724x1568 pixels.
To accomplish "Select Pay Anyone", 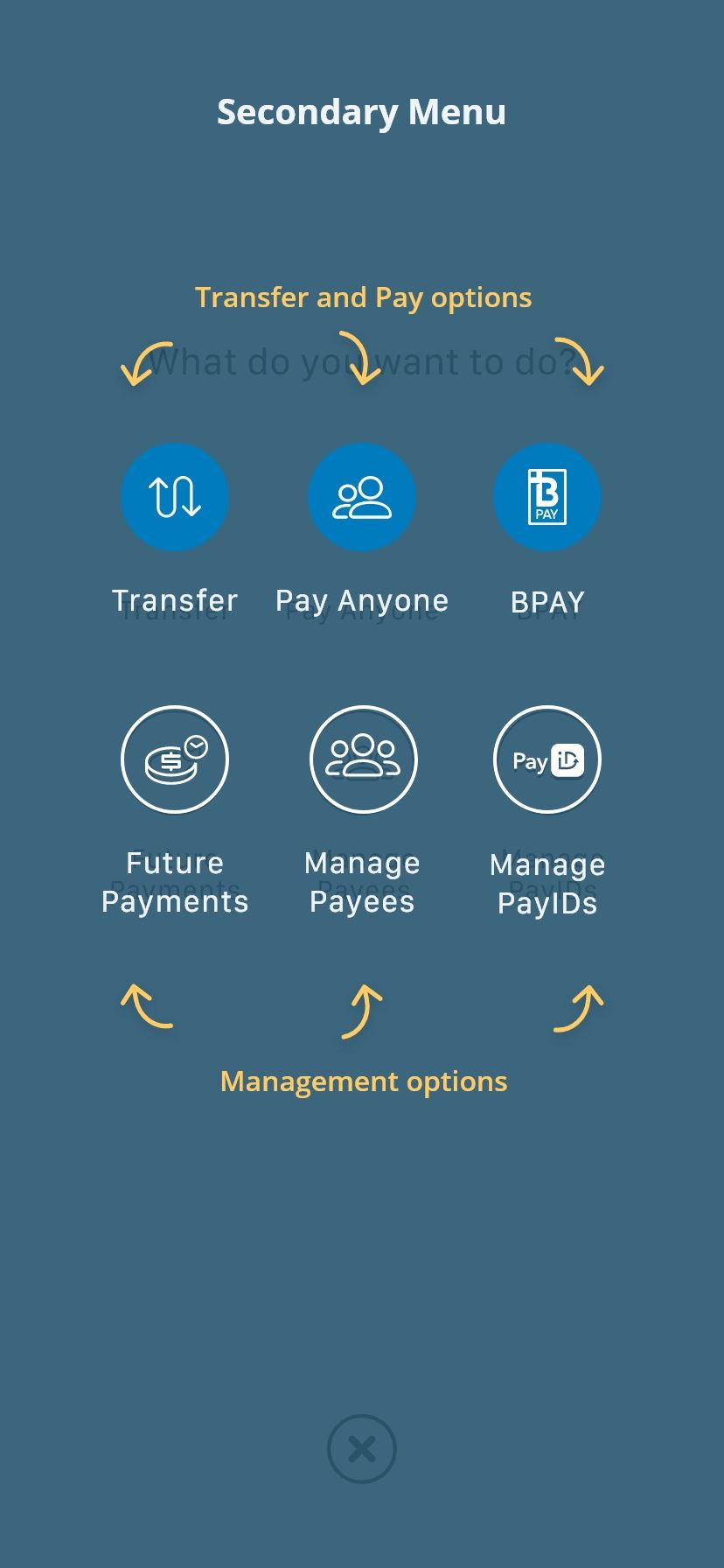I will point(362,497).
